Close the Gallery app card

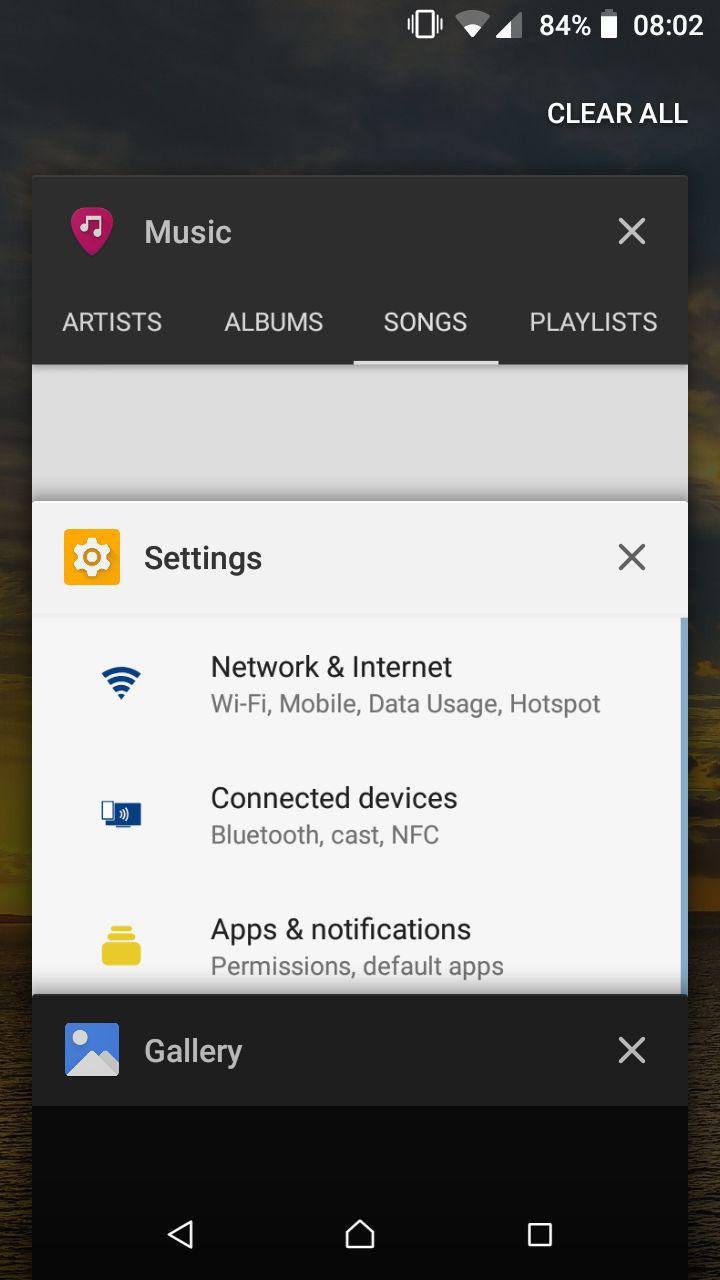[x=632, y=1050]
